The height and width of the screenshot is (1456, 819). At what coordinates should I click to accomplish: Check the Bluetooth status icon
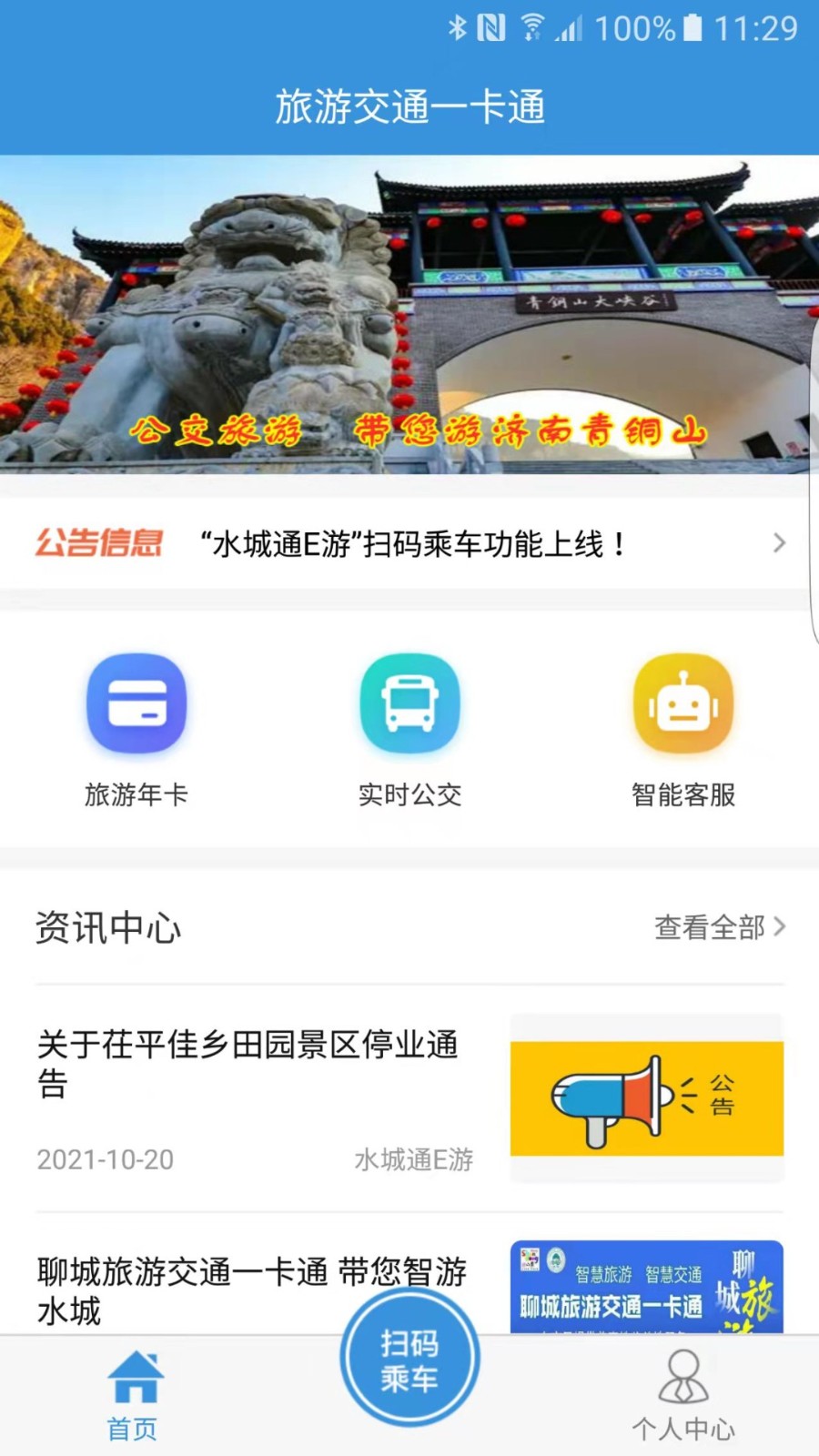(x=459, y=27)
